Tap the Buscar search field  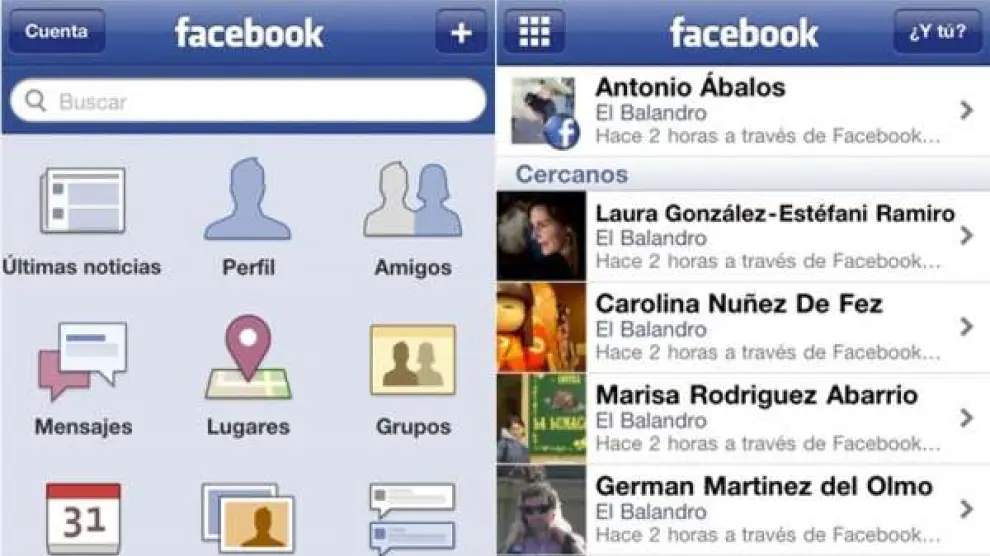pos(248,101)
